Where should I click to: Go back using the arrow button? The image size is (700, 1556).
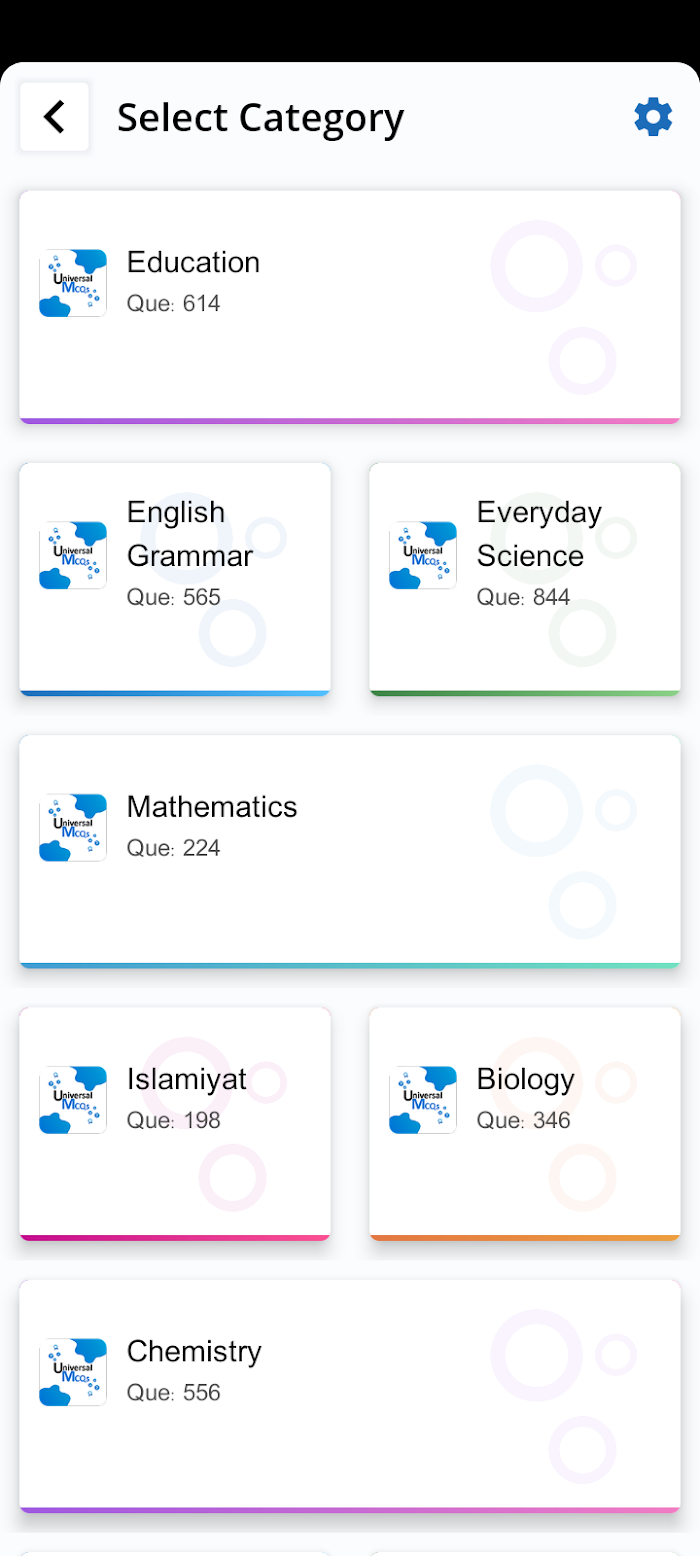tap(55, 117)
